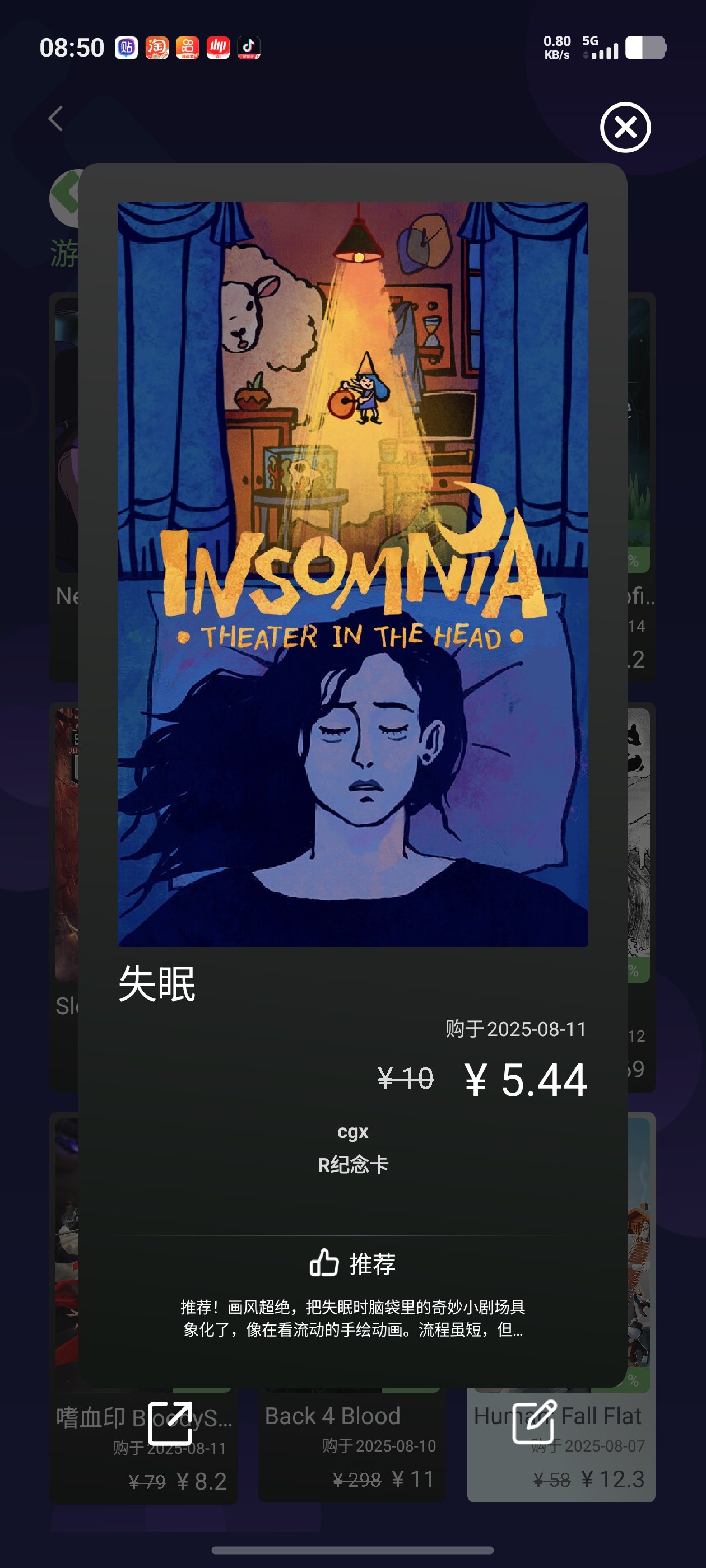Close the game detail popup
706x1568 pixels.
point(625,127)
